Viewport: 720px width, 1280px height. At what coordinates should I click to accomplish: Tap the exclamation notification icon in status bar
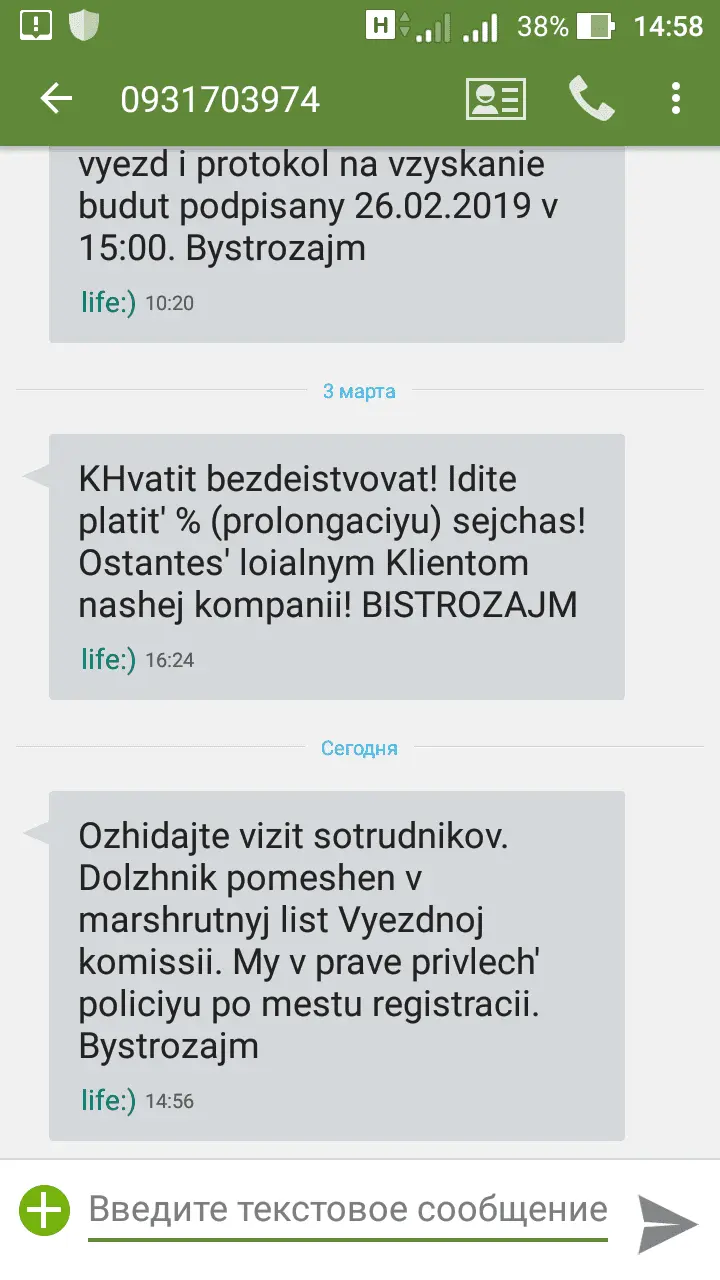[x=38, y=23]
